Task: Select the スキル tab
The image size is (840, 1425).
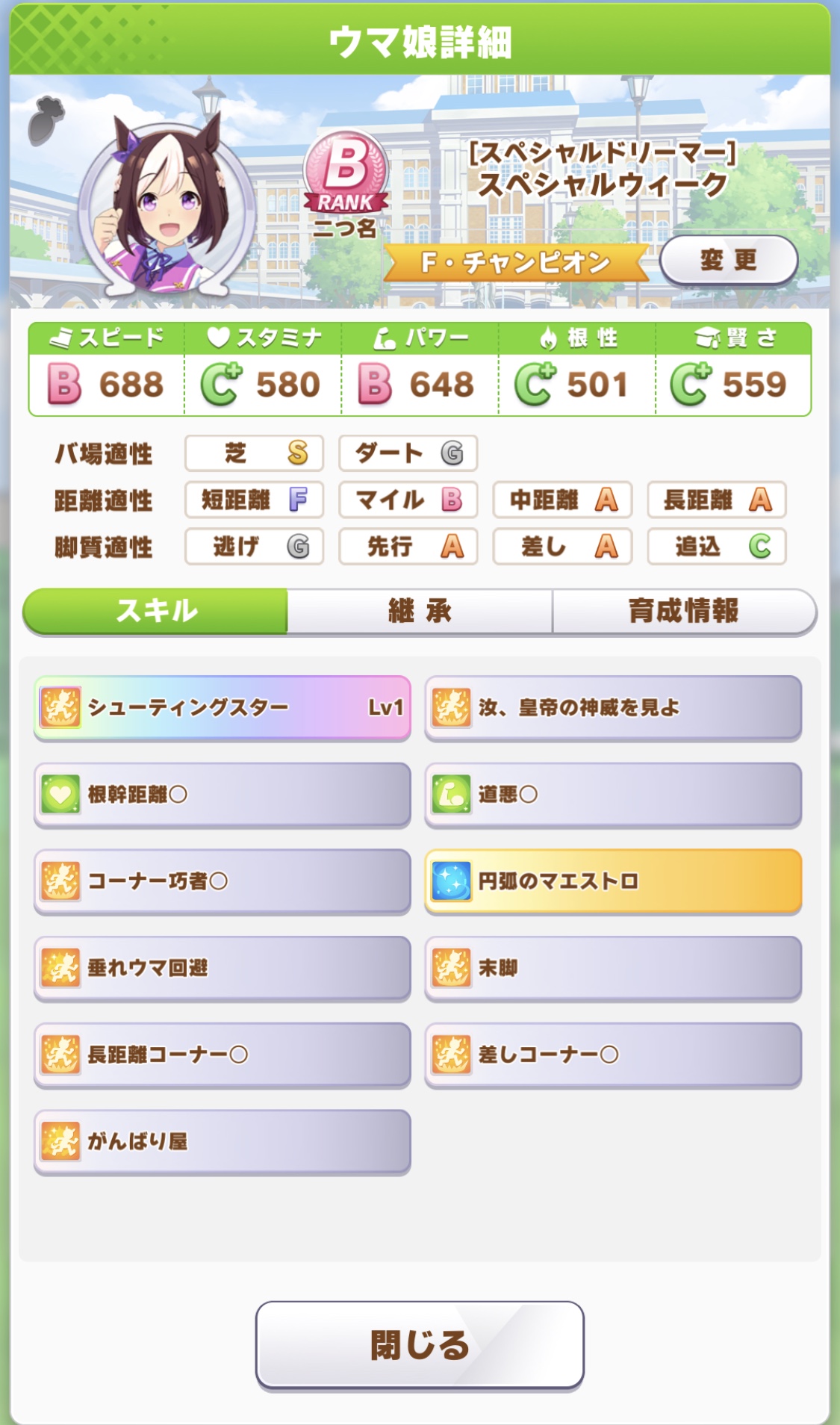Action: coord(156,611)
